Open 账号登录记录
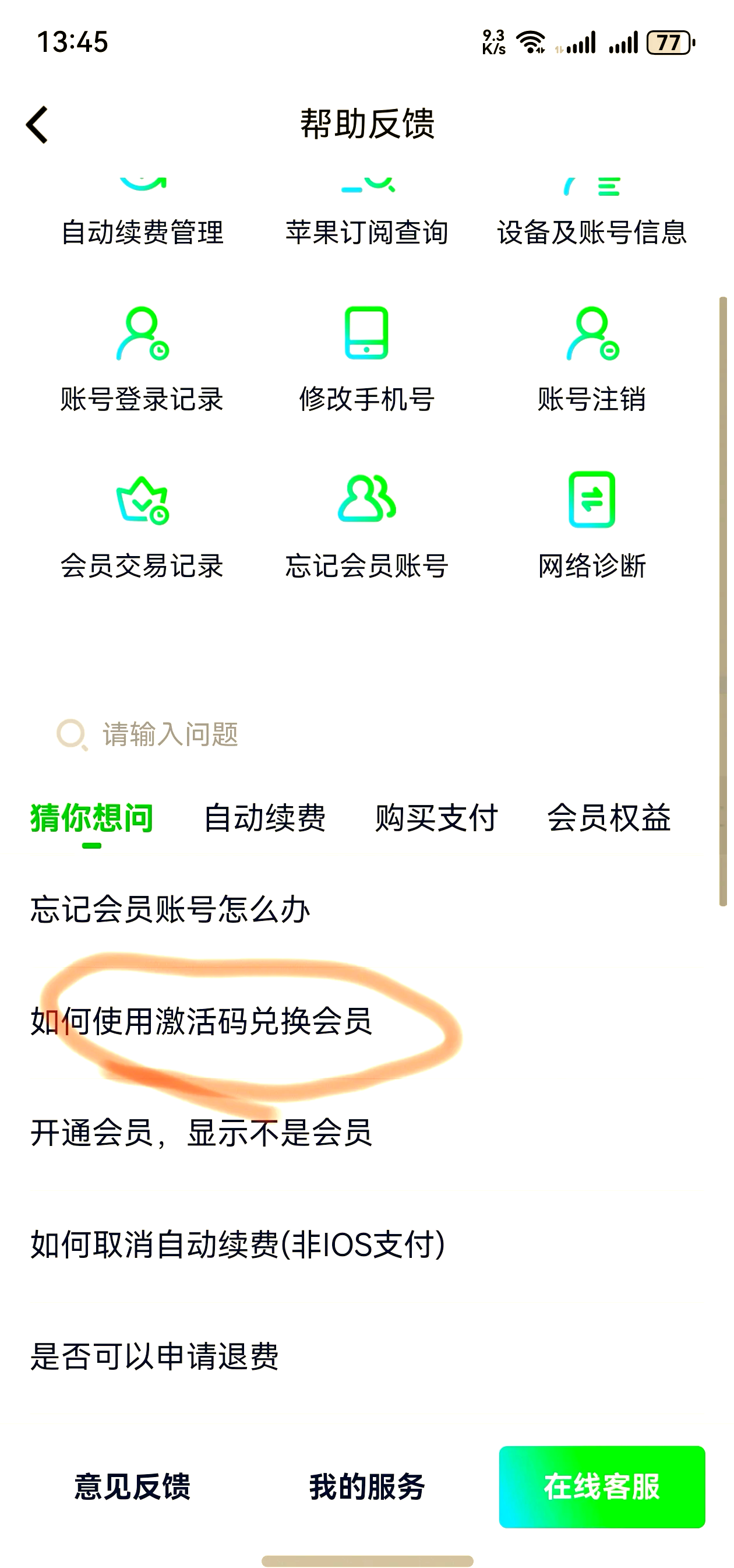This screenshot has height=1568, width=734. click(142, 359)
